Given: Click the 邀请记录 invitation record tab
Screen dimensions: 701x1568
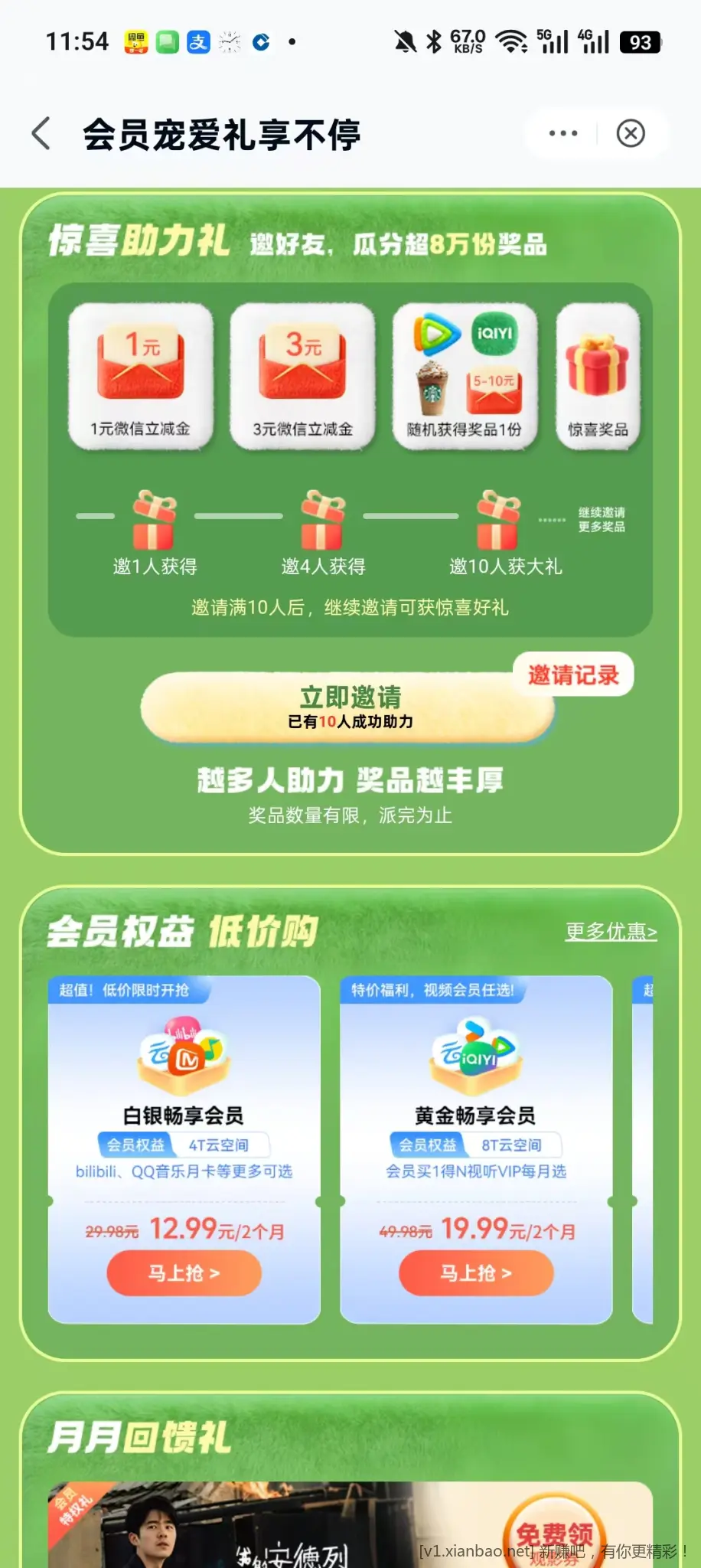Looking at the screenshot, I should click(x=575, y=675).
